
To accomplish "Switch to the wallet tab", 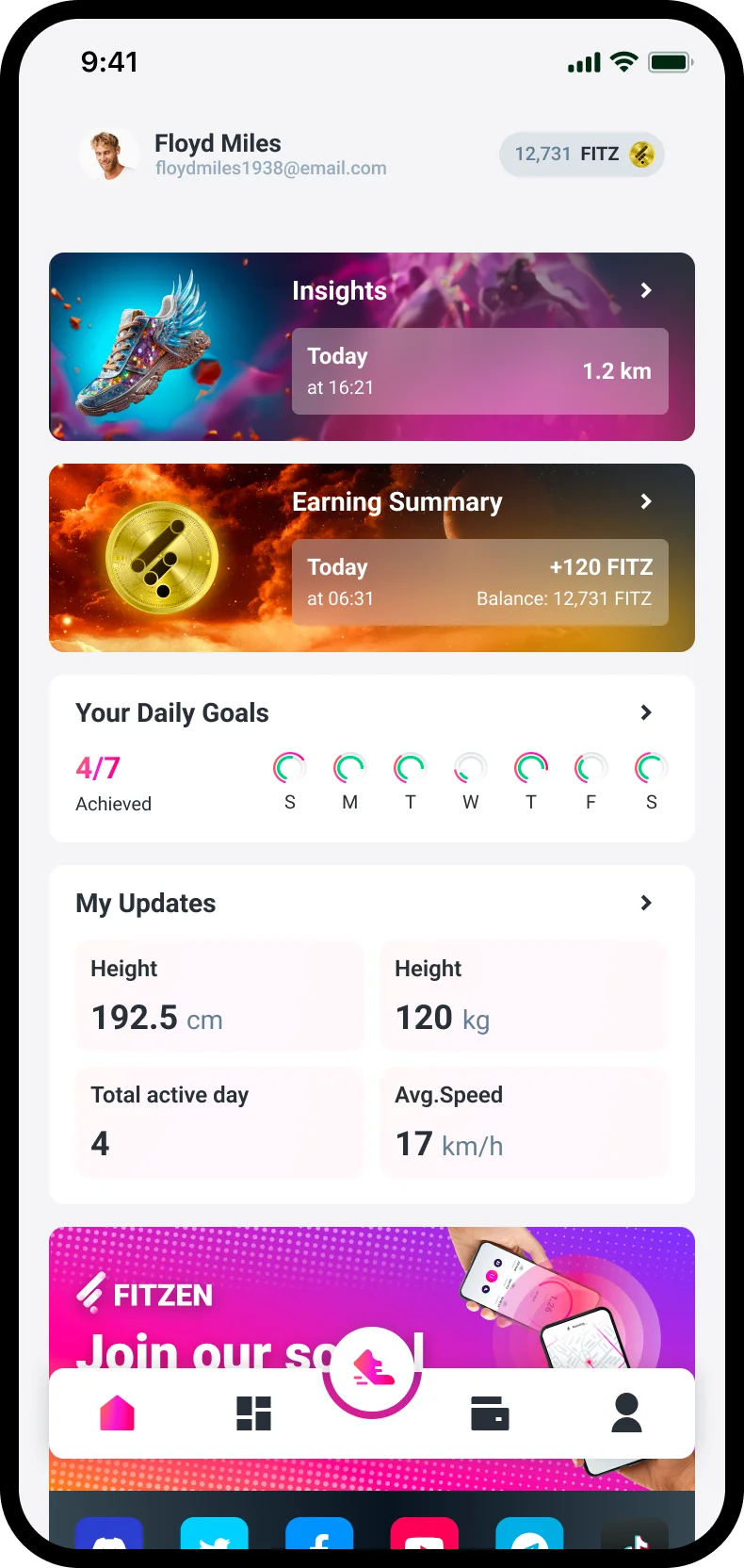I will click(x=490, y=1413).
